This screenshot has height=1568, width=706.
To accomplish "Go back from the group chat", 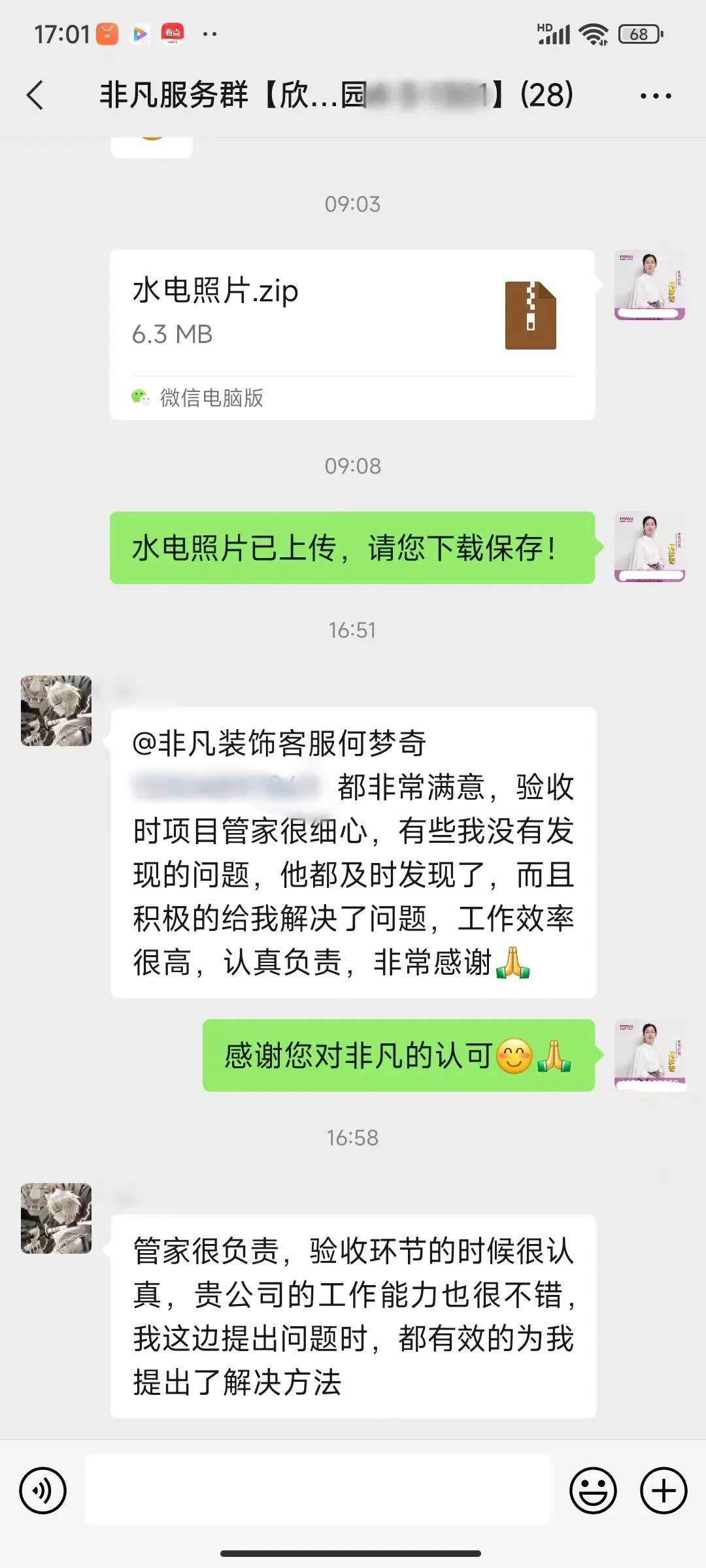I will pyautogui.click(x=36, y=95).
